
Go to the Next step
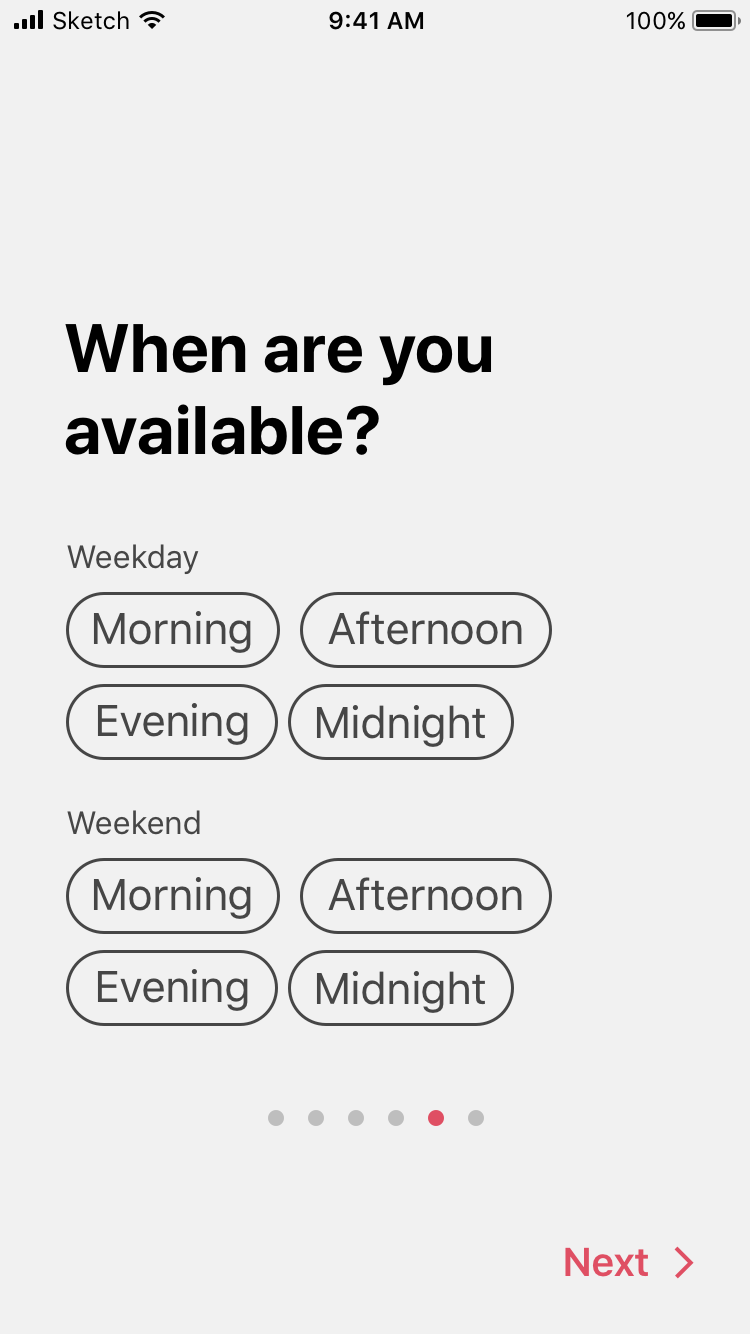click(x=627, y=1262)
